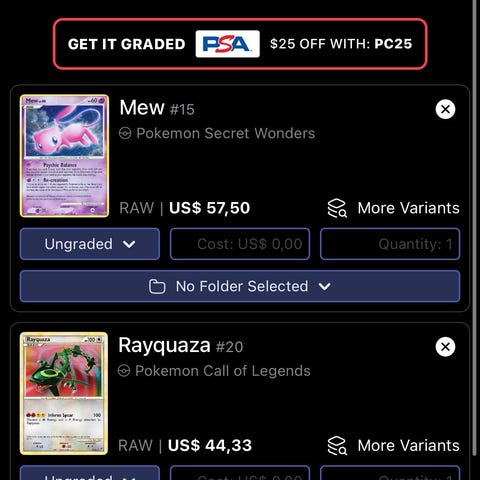
Task: Remove the Mew card entry
Action: (445, 109)
